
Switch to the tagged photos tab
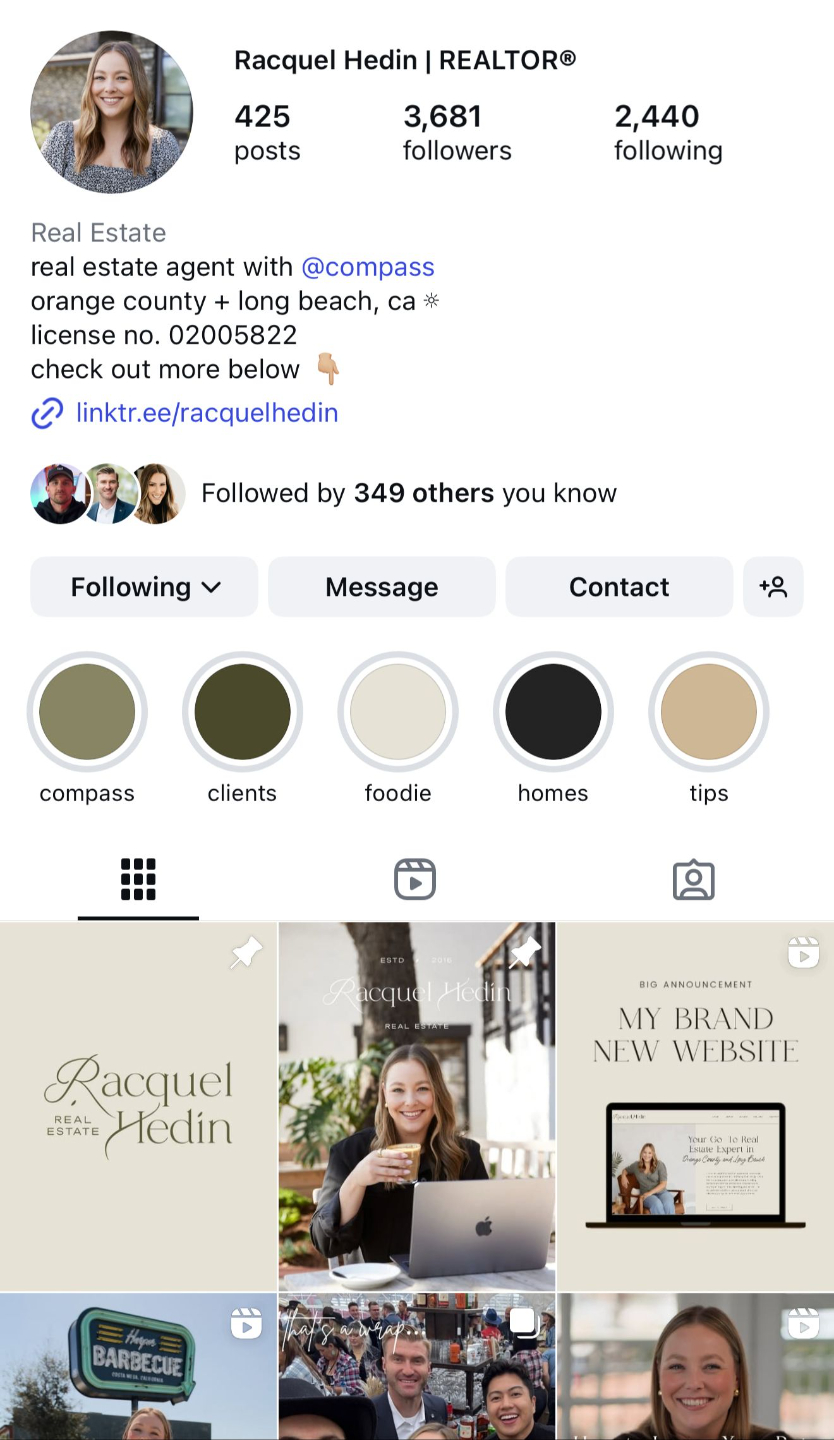(x=693, y=880)
